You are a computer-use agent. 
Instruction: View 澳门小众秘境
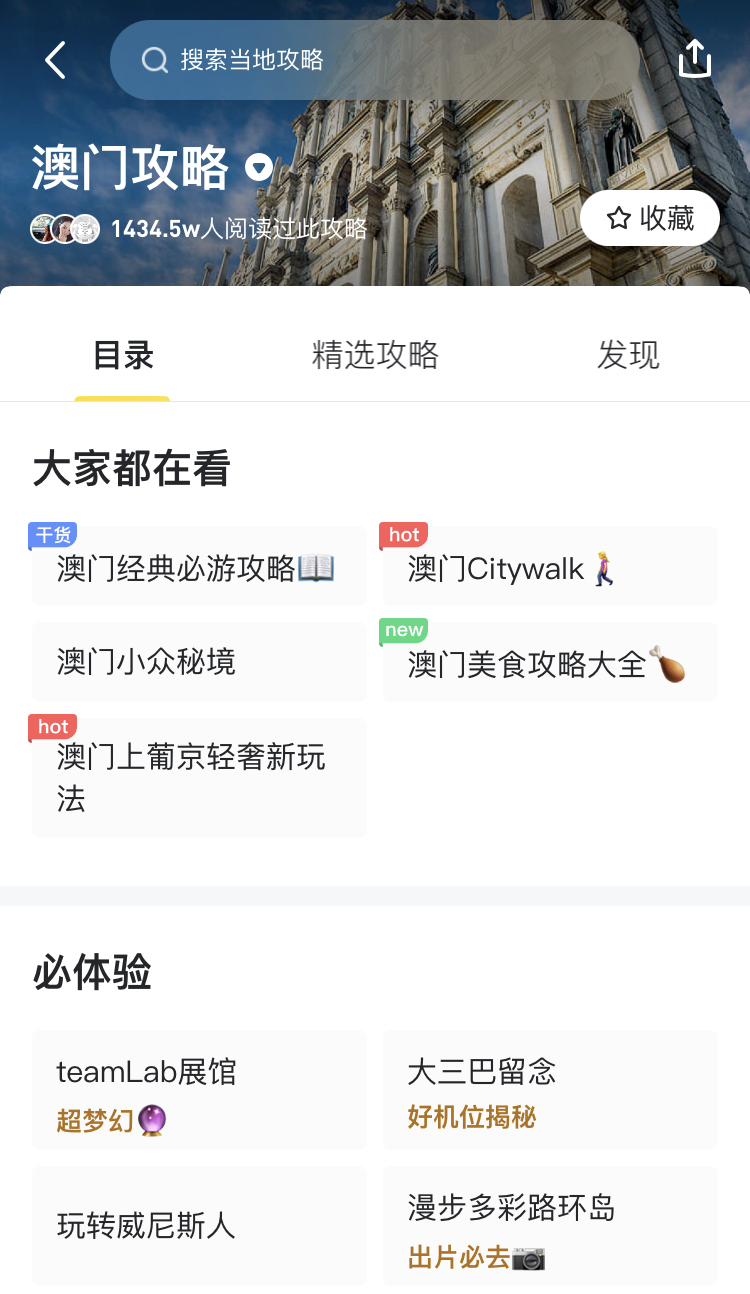pos(199,662)
